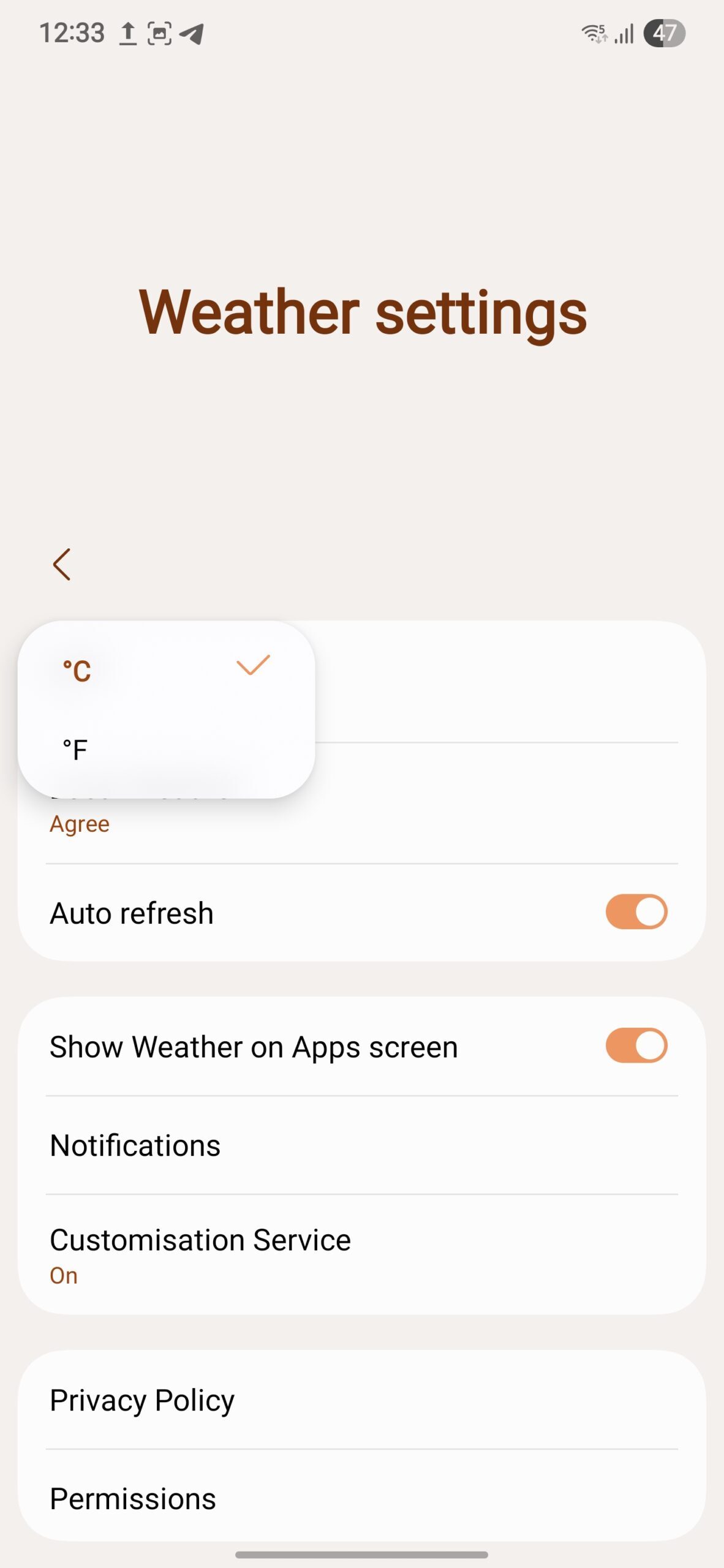Select °C as the temperature unit
This screenshot has height=1568, width=724.
tap(165, 670)
